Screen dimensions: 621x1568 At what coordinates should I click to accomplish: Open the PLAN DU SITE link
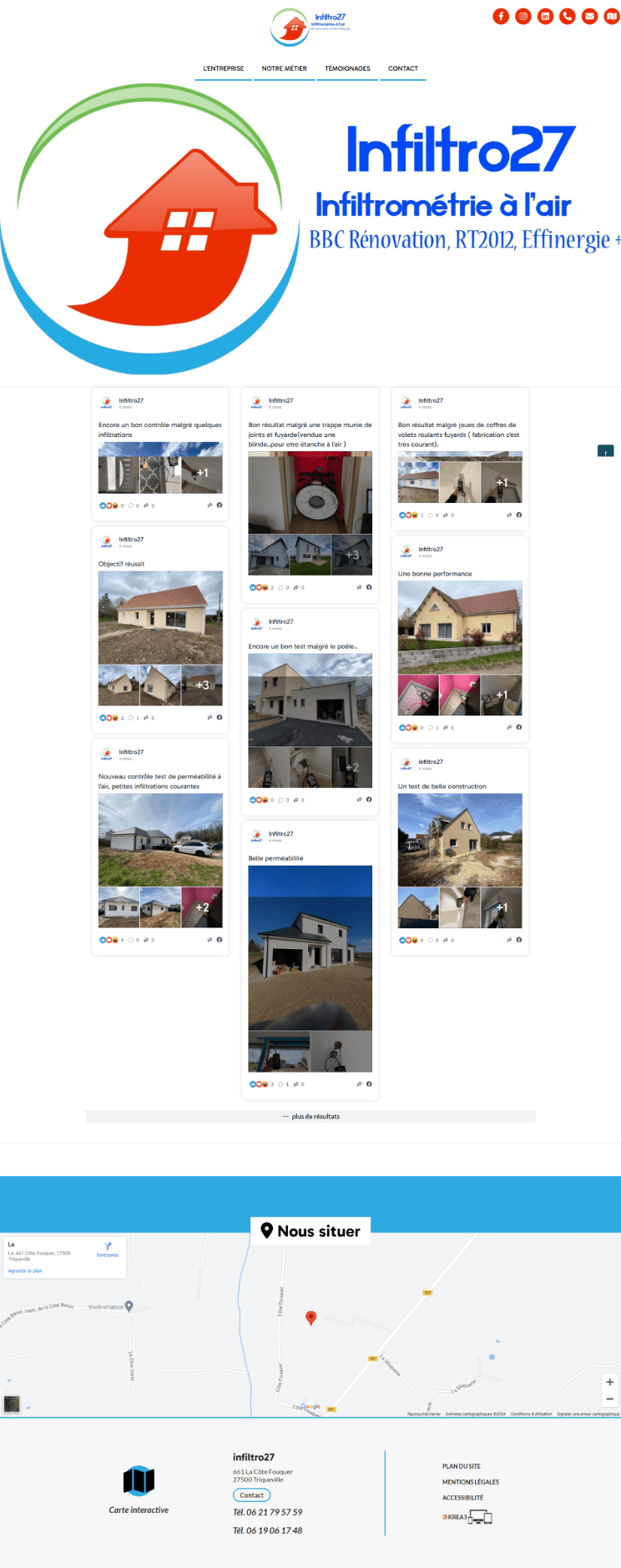[x=461, y=1466]
